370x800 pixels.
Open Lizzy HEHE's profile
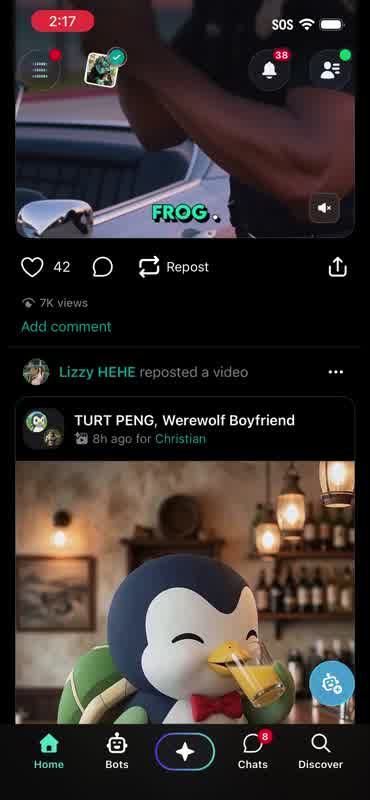tap(97, 372)
